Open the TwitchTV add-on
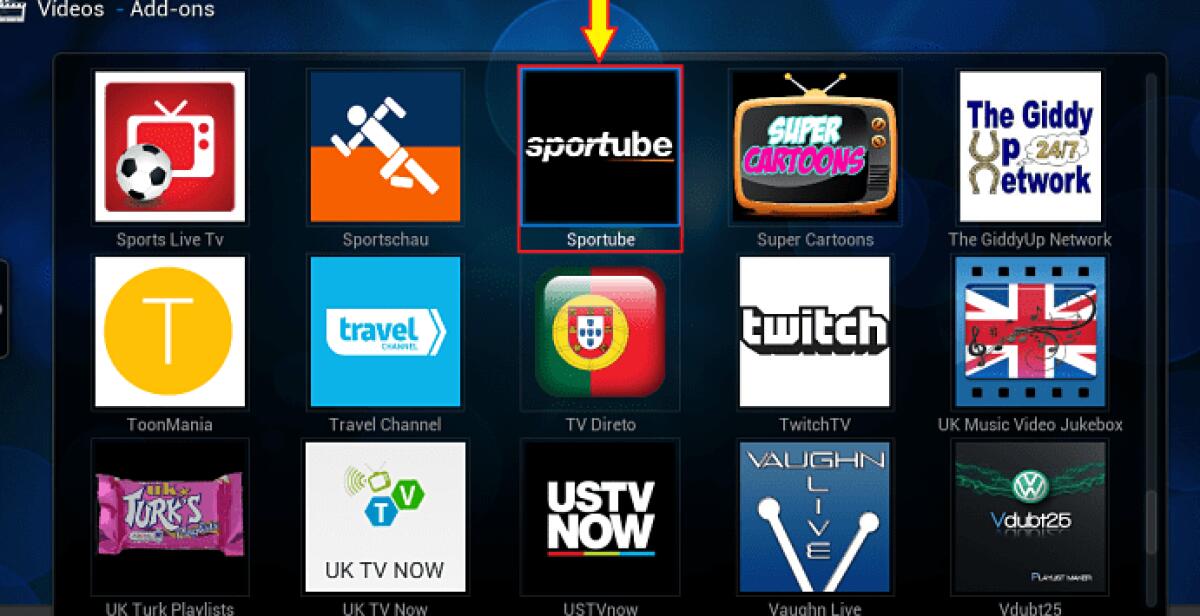Screen dimensions: 1200x616 point(815,332)
